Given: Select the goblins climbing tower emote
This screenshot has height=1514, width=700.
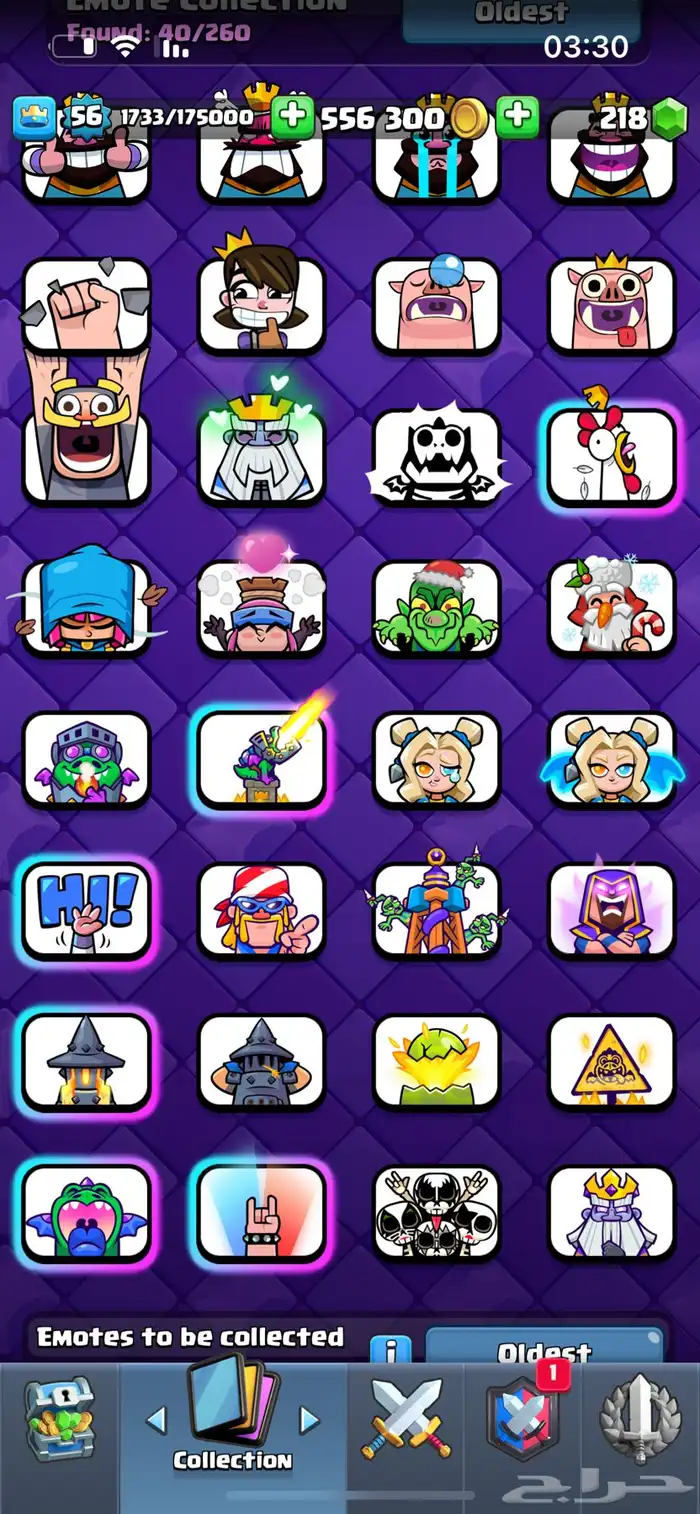Looking at the screenshot, I should point(436,910).
